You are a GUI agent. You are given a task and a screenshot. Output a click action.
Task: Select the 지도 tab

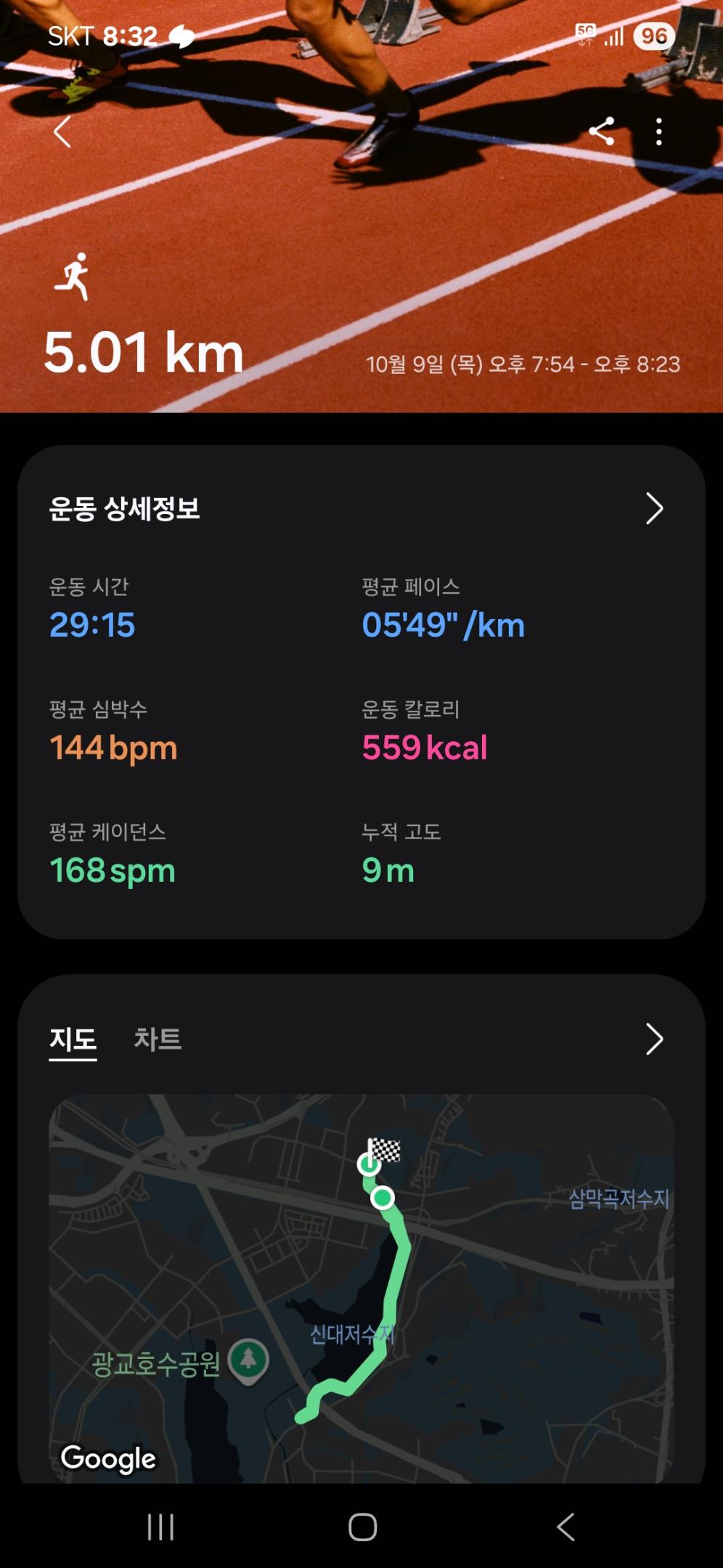tap(73, 1039)
